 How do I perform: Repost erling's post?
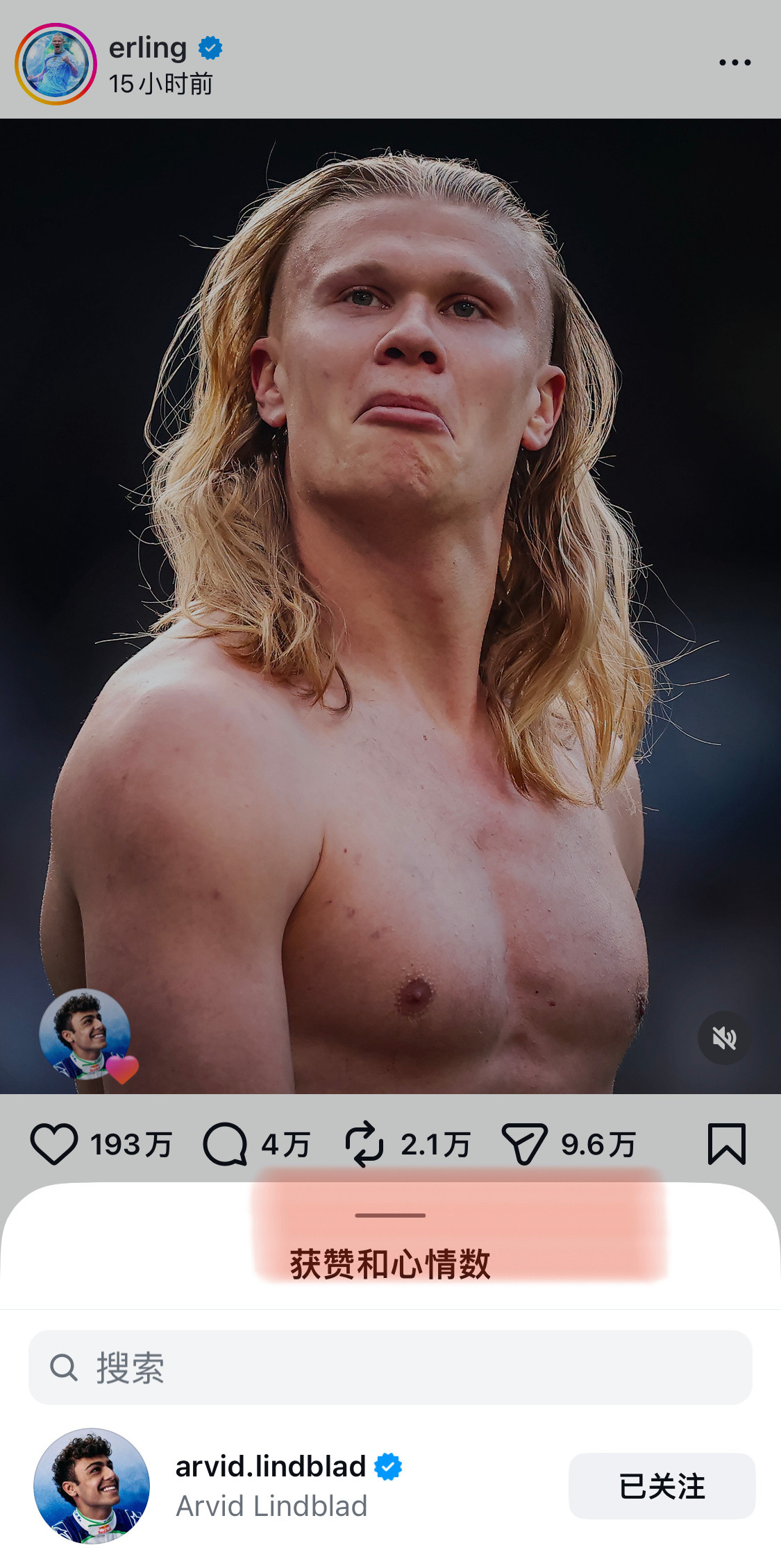click(364, 1144)
